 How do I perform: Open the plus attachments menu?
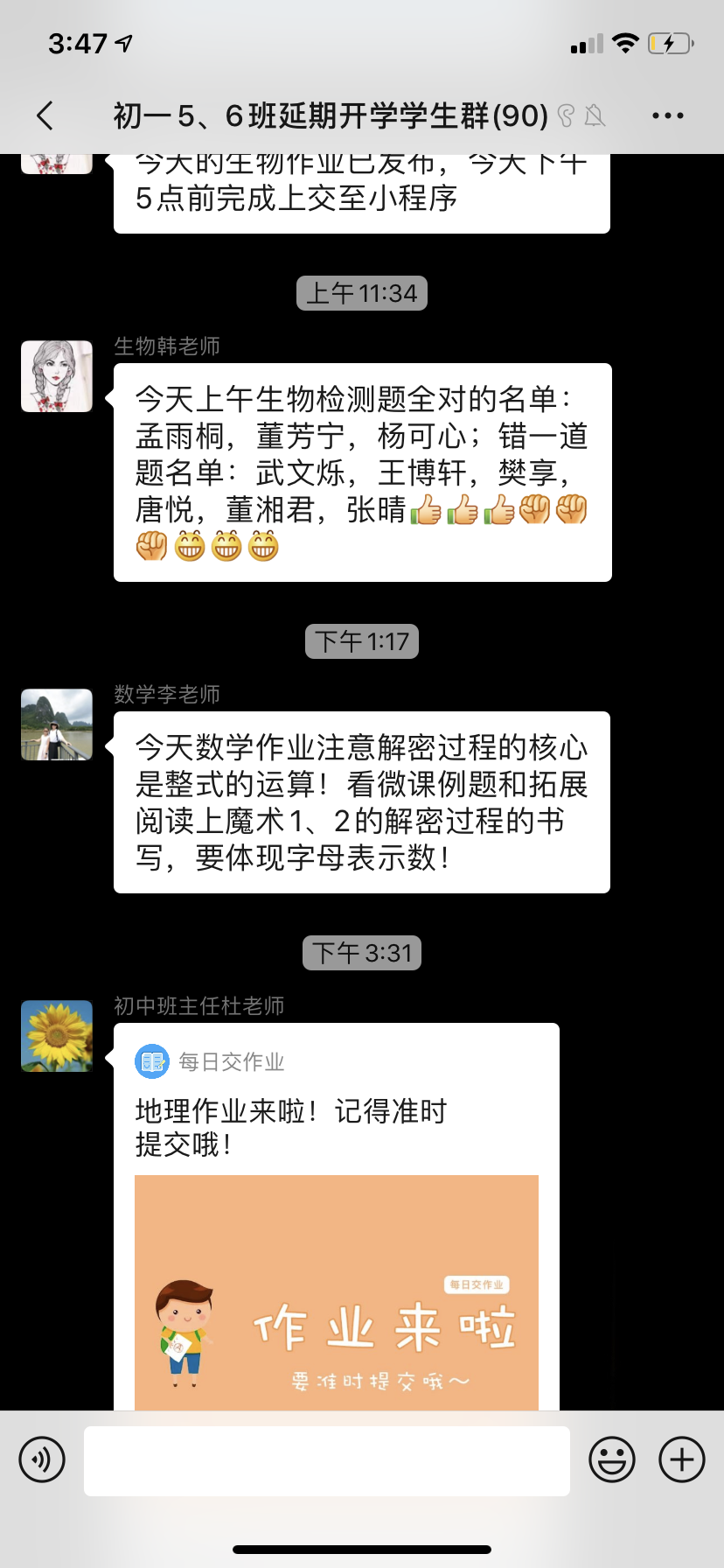[682, 1459]
